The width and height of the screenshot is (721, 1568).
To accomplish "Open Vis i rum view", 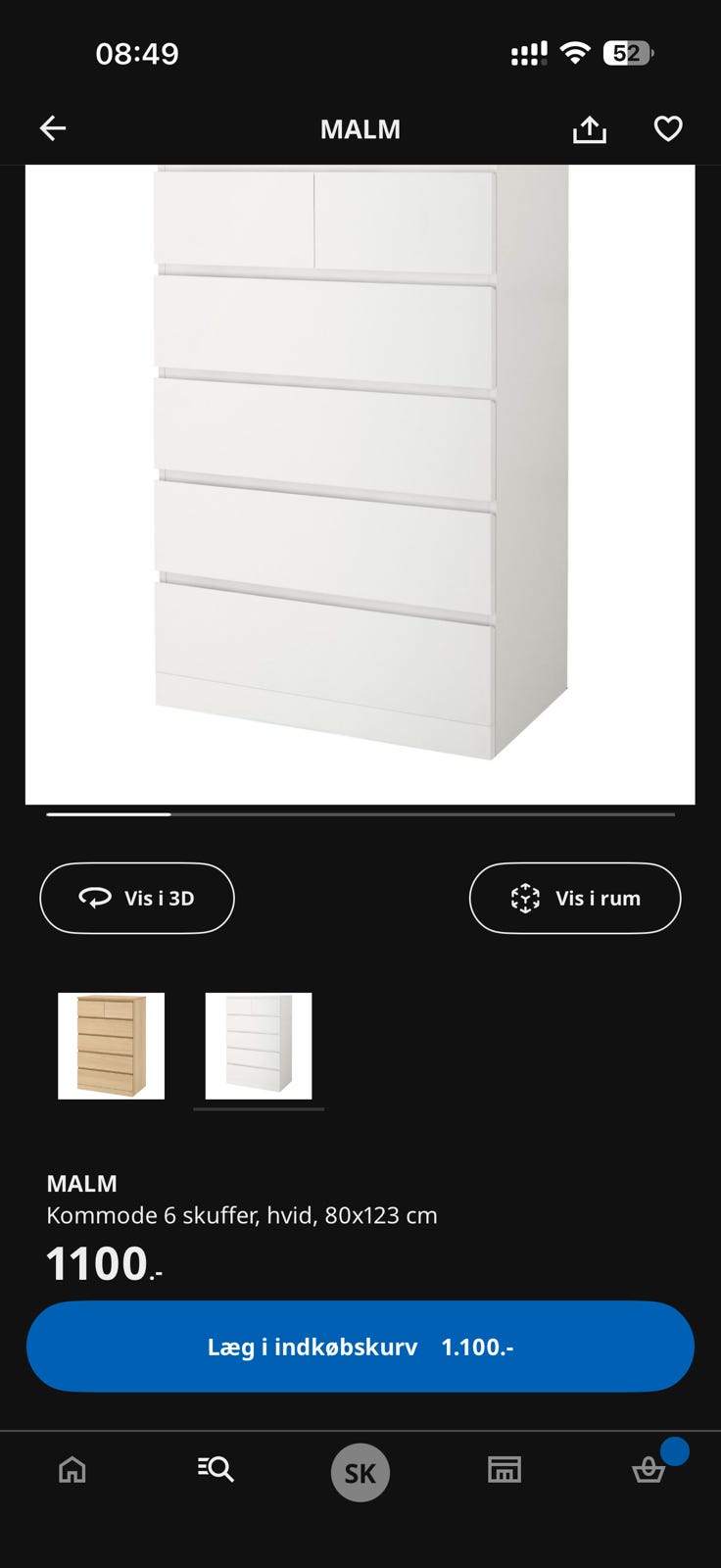I will point(575,898).
